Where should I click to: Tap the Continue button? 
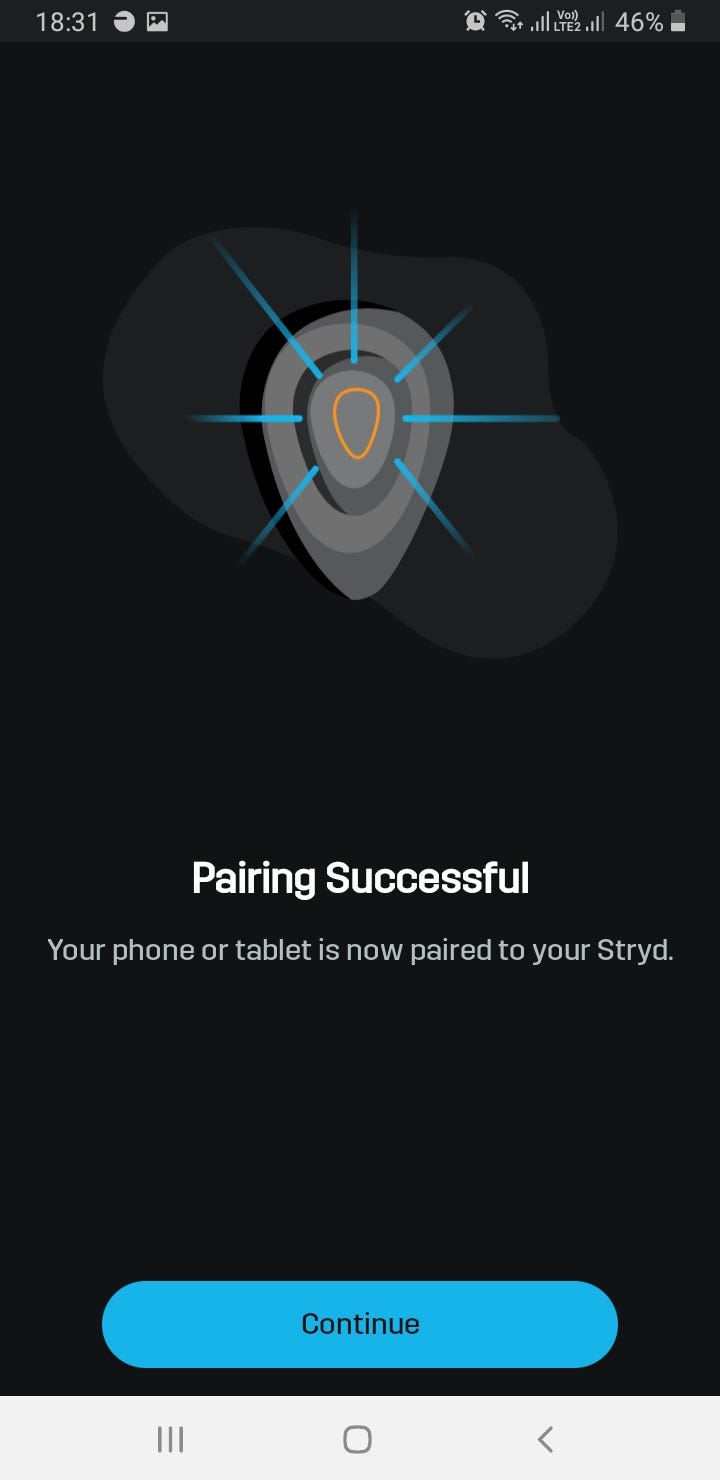[360, 1323]
